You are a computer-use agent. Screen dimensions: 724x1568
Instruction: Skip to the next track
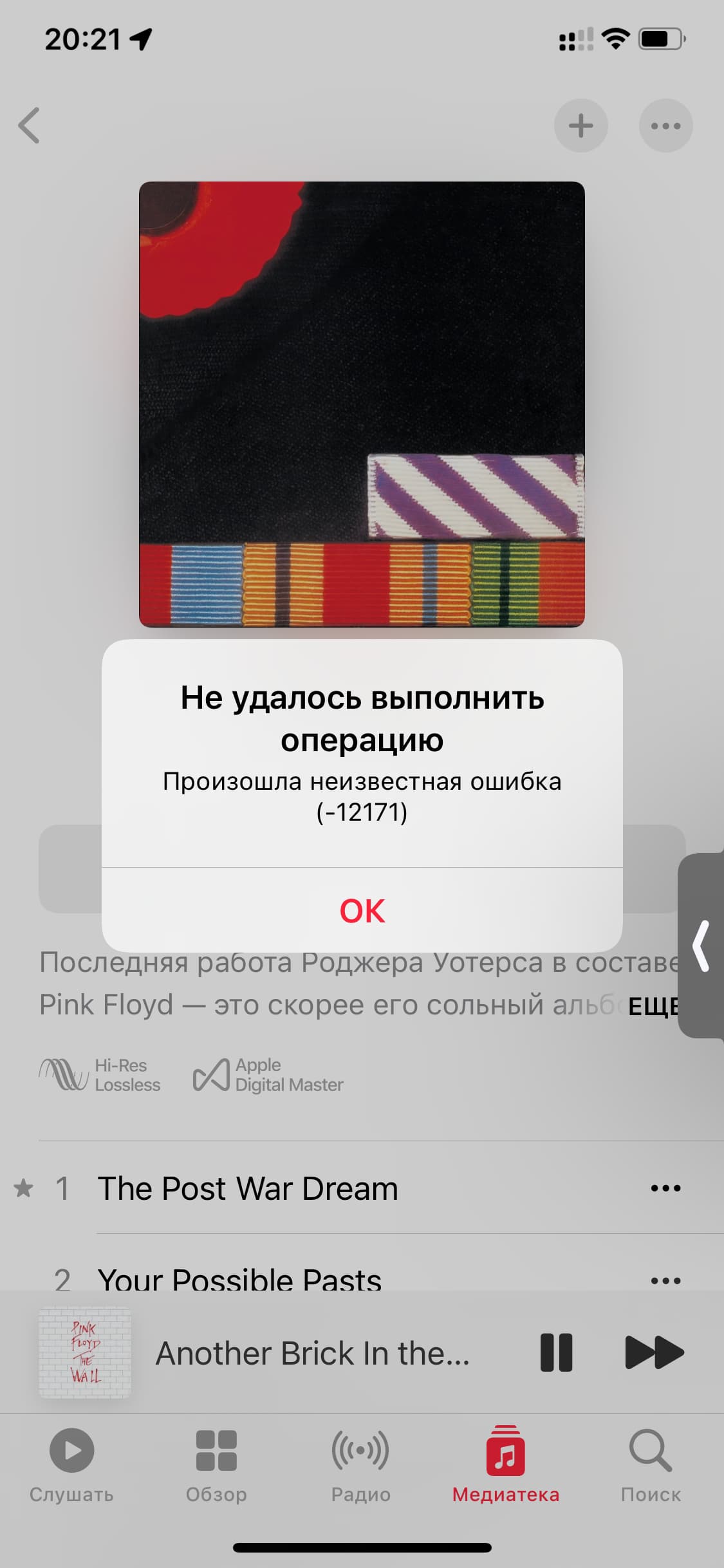click(x=654, y=1352)
